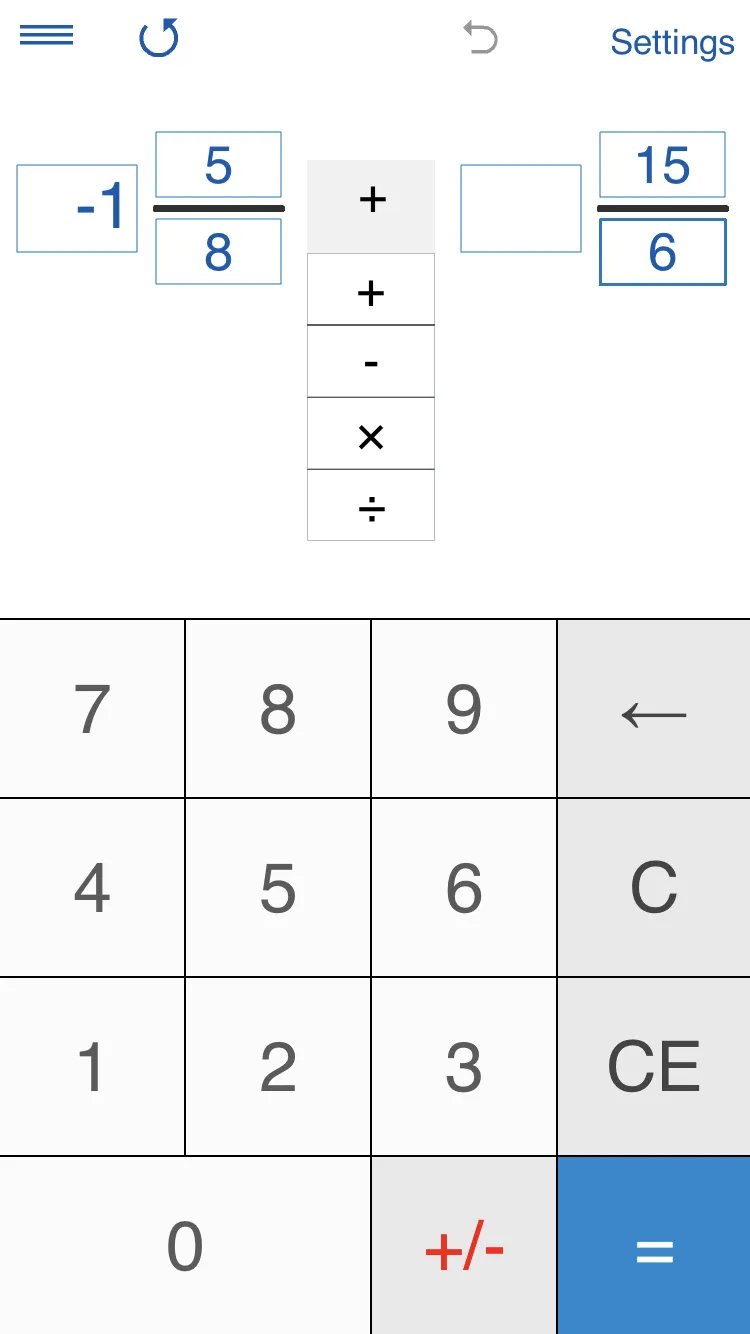Tap the reset circular arrow icon

click(x=159, y=38)
